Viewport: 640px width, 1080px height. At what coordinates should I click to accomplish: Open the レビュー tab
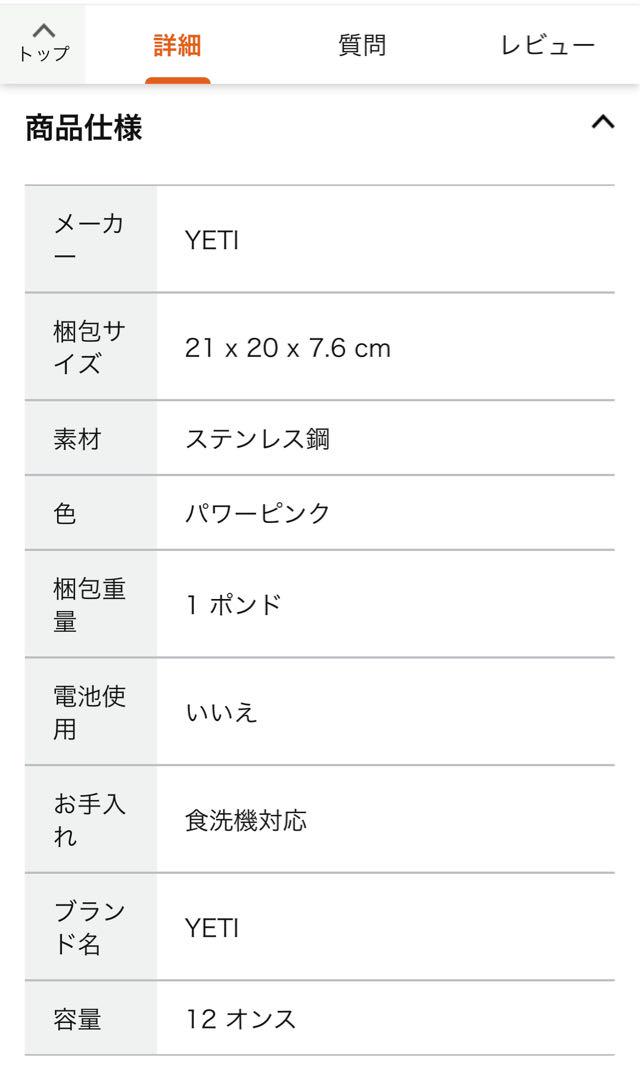click(x=547, y=45)
